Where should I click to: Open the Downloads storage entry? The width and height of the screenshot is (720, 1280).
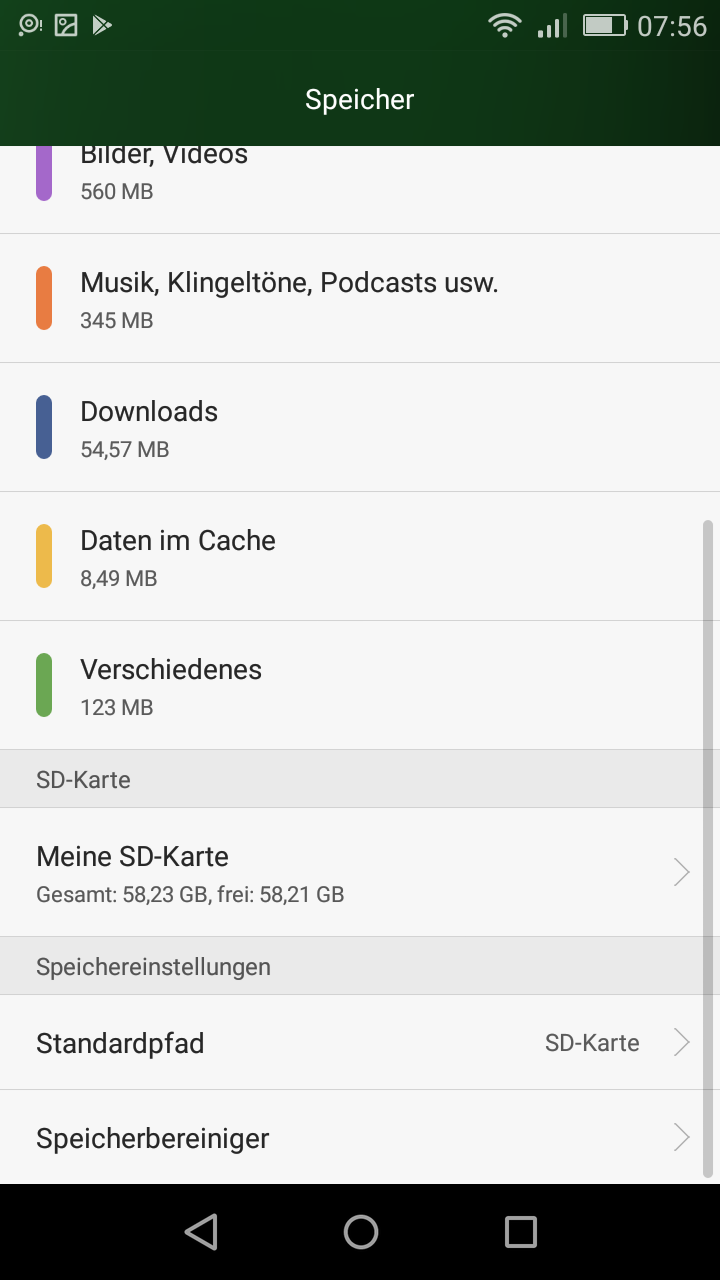[x=360, y=426]
